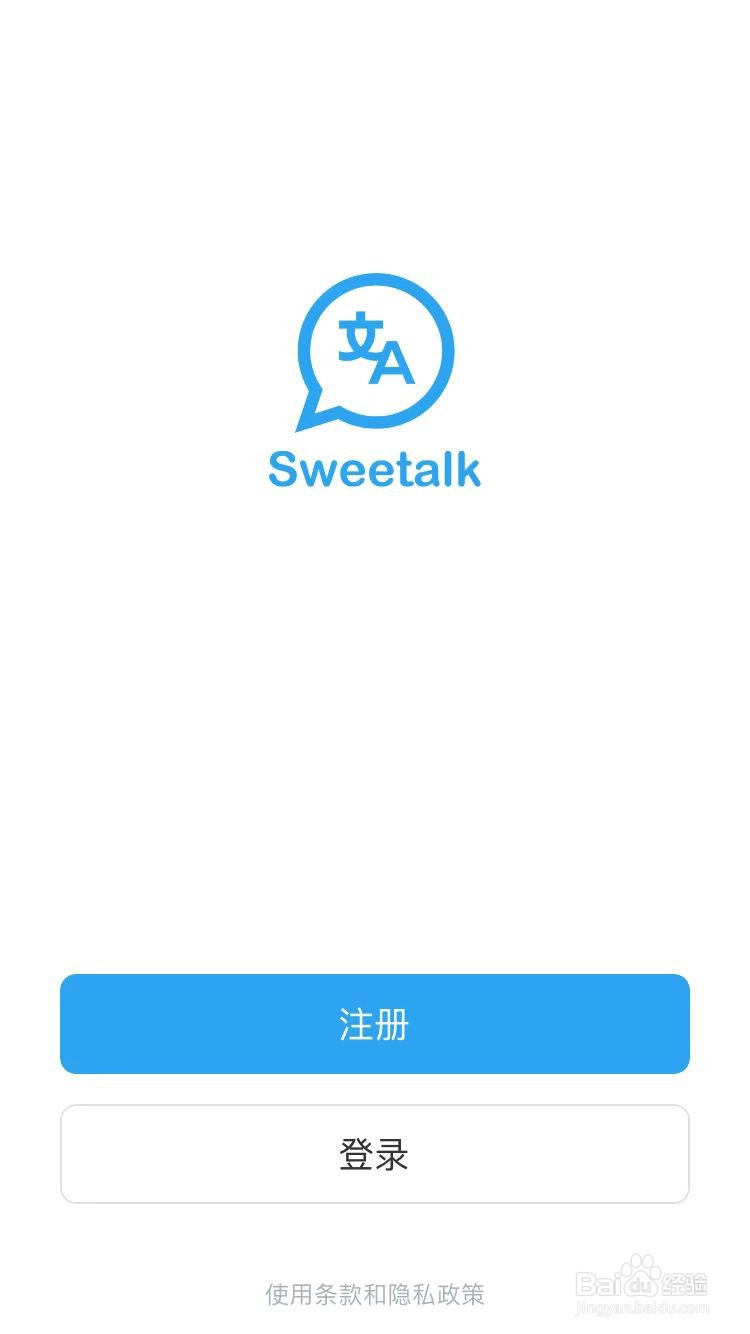Viewport: 750px width, 1334px height.
Task: Tap the blue 注册 bar to sign up
Action: click(375, 1024)
